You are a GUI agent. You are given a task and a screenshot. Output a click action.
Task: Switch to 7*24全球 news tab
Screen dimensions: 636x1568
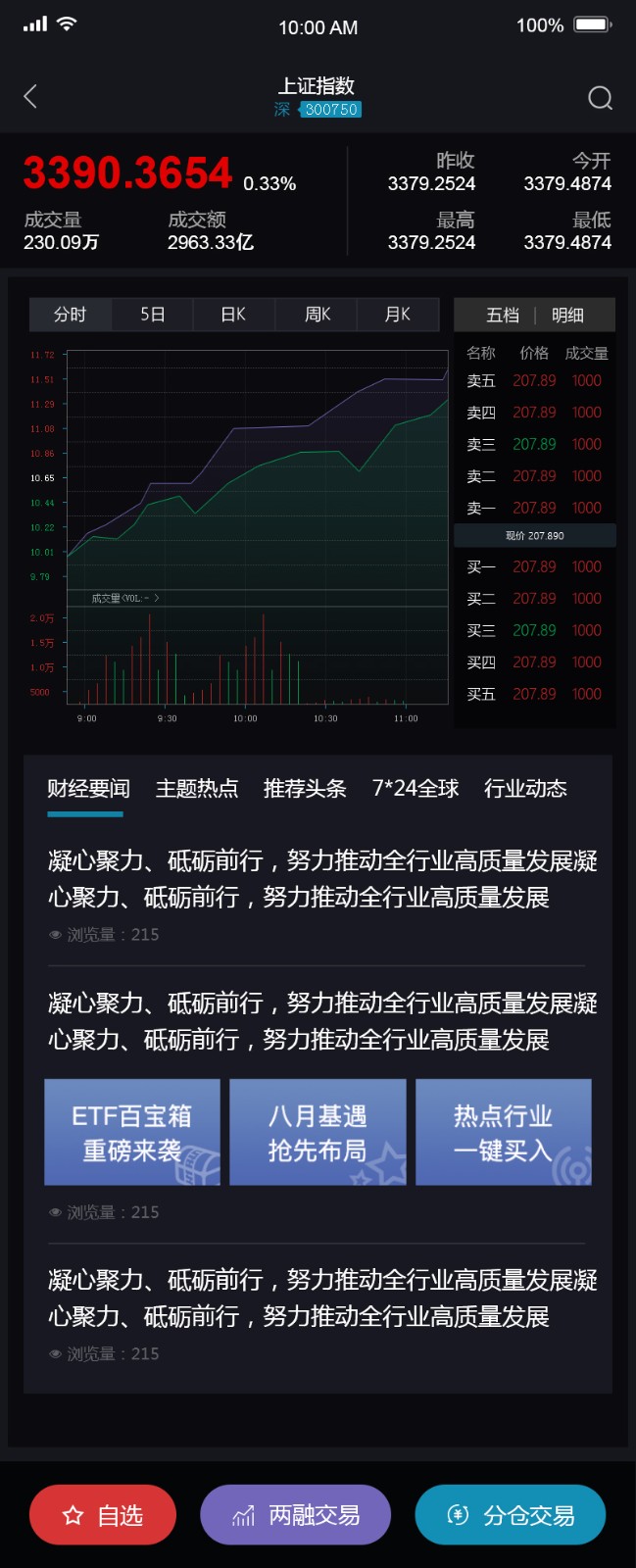(416, 789)
